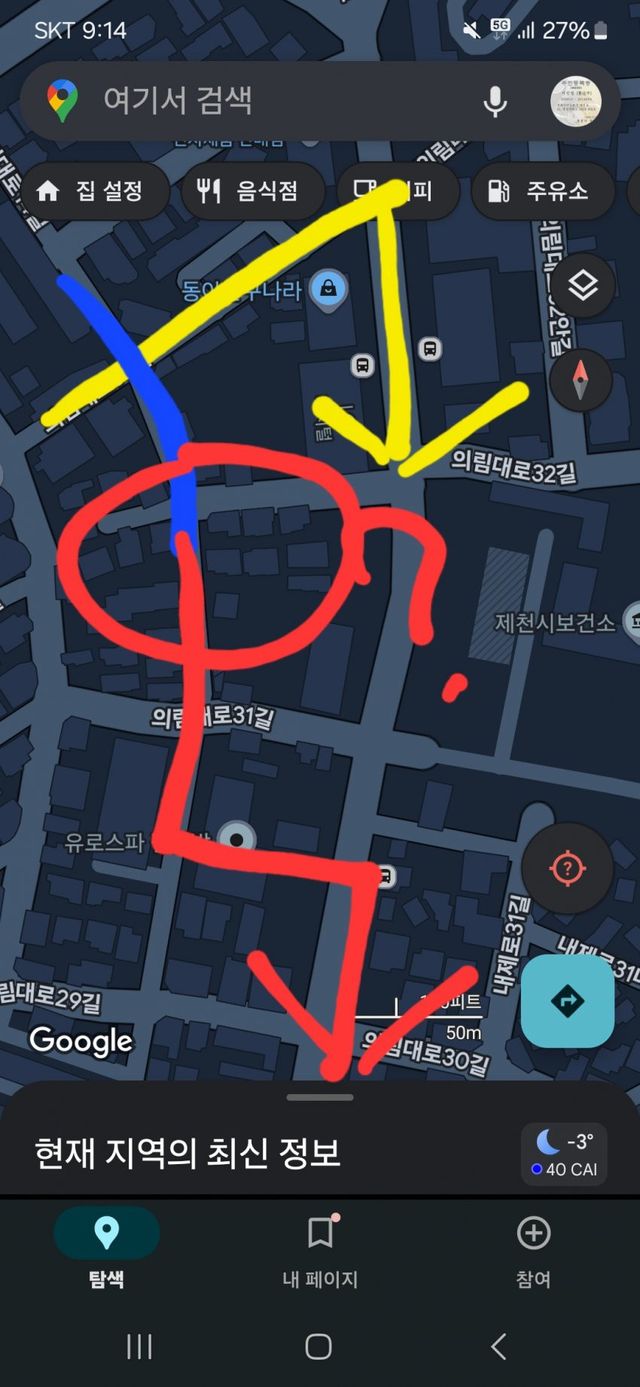Open recent apps from the navigation bar

[139, 1346]
